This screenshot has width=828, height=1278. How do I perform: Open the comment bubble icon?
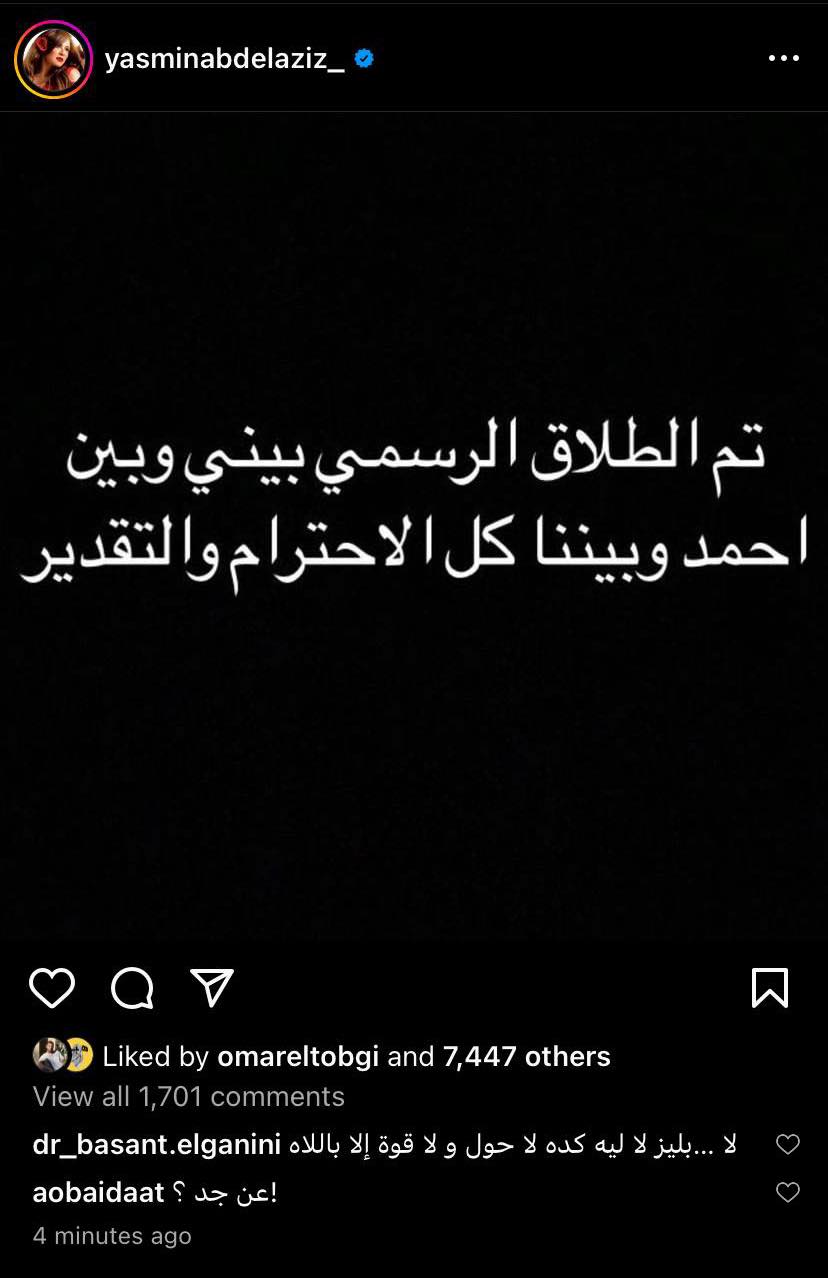tap(132, 989)
